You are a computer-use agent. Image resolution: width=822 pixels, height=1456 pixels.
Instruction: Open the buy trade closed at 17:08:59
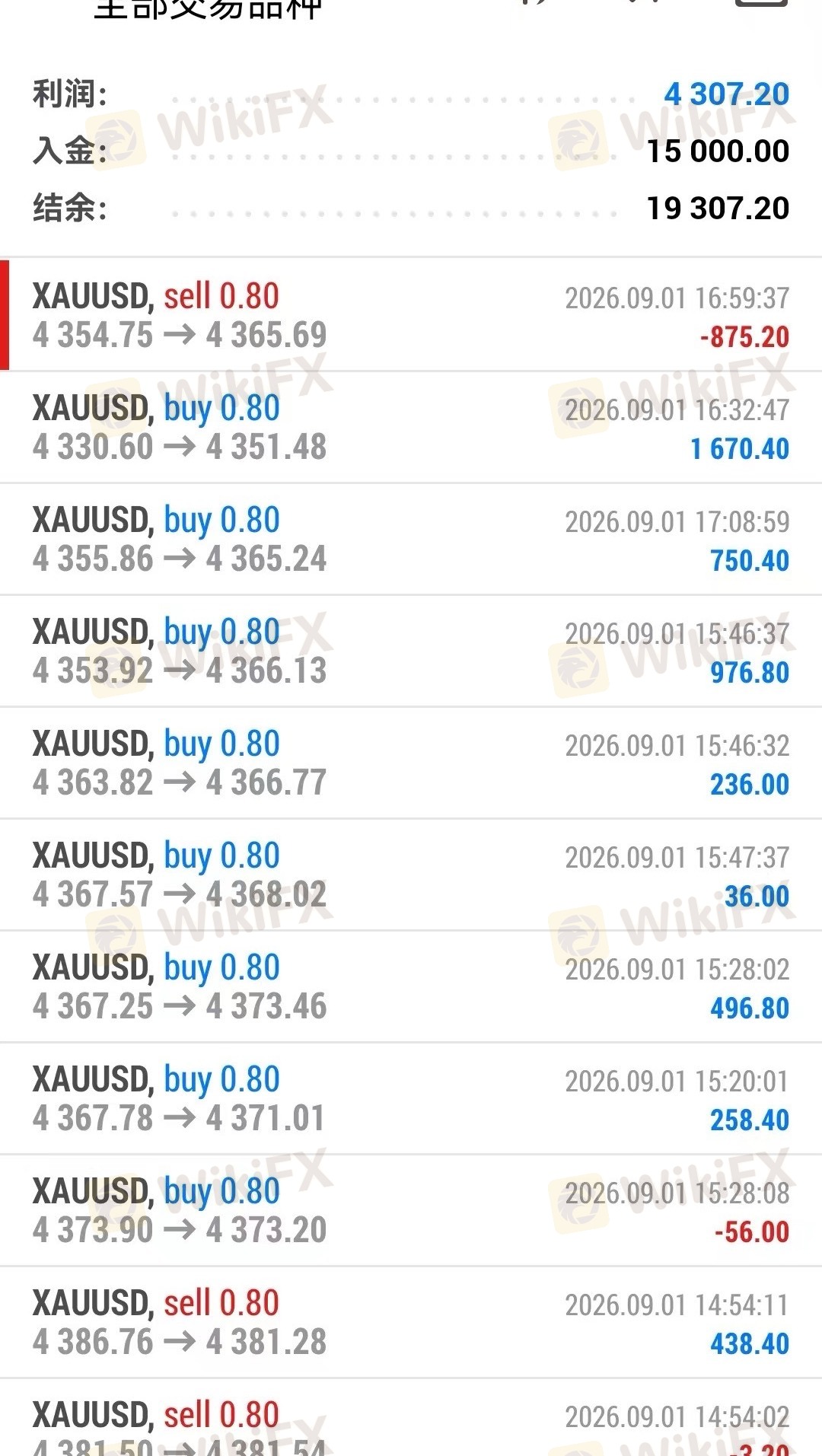click(x=411, y=539)
